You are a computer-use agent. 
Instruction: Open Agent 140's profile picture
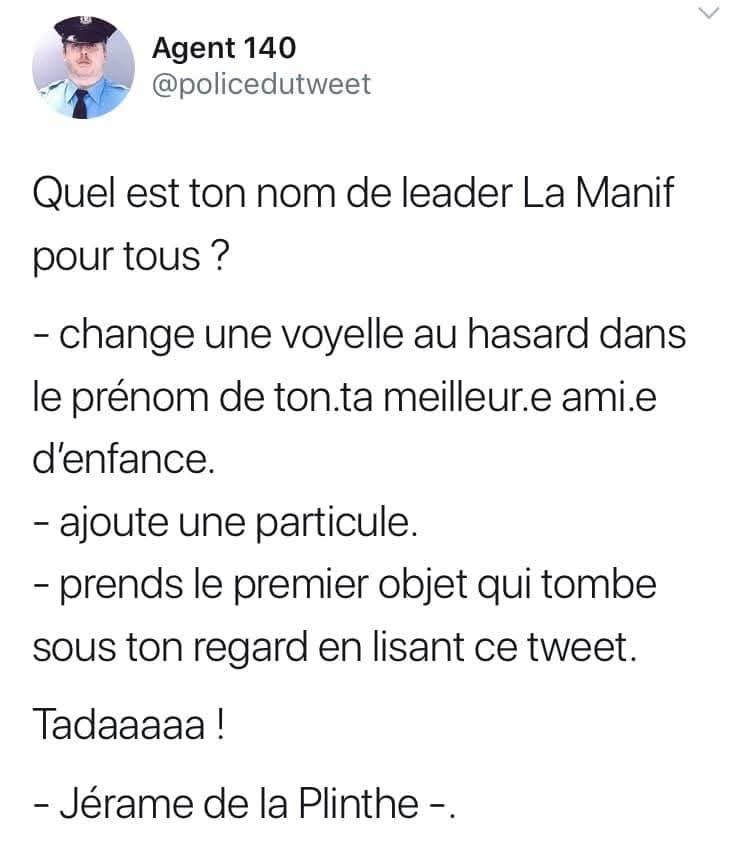pyautogui.click(x=83, y=69)
